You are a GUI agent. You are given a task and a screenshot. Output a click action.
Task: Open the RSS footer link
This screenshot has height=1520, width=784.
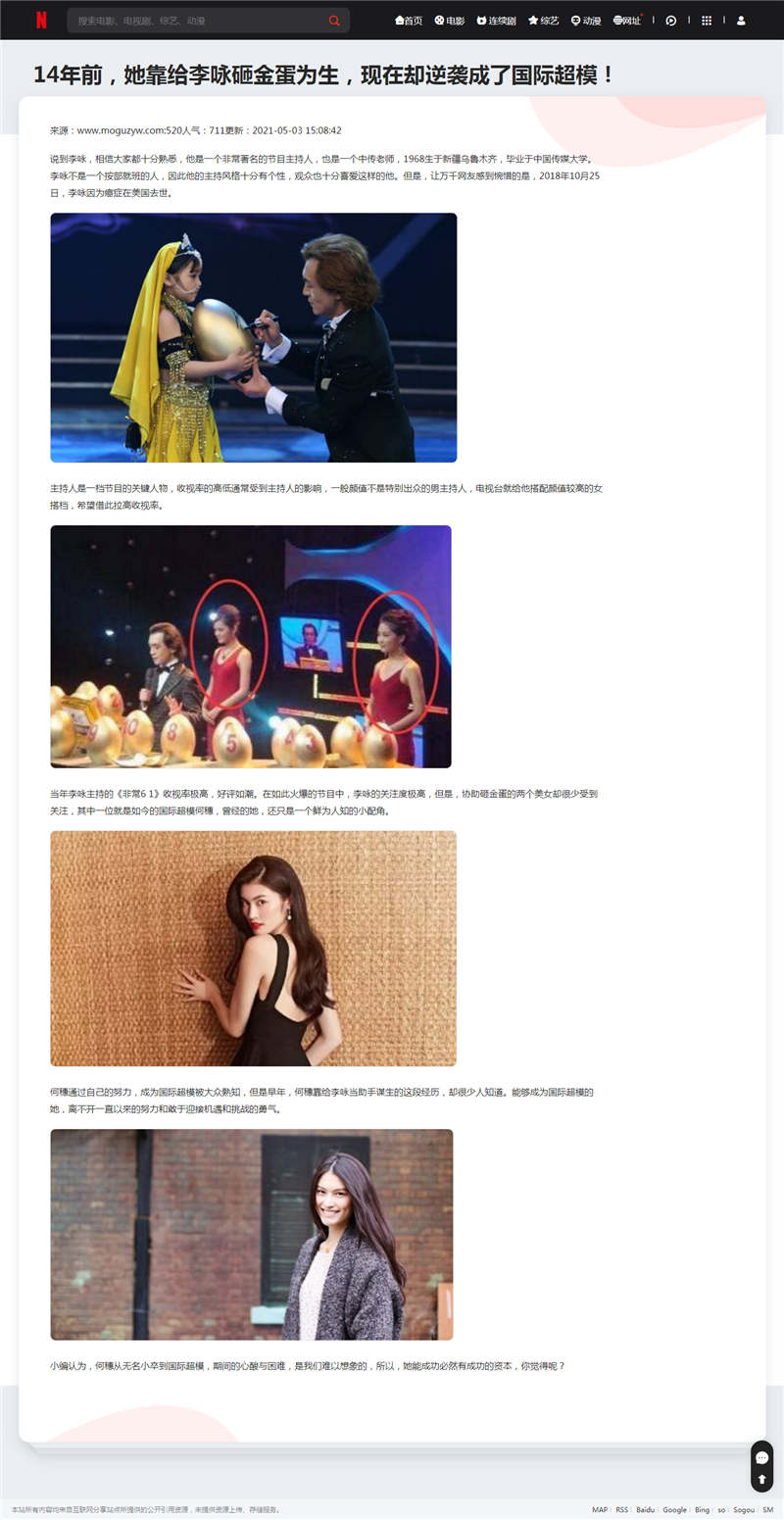(622, 1510)
